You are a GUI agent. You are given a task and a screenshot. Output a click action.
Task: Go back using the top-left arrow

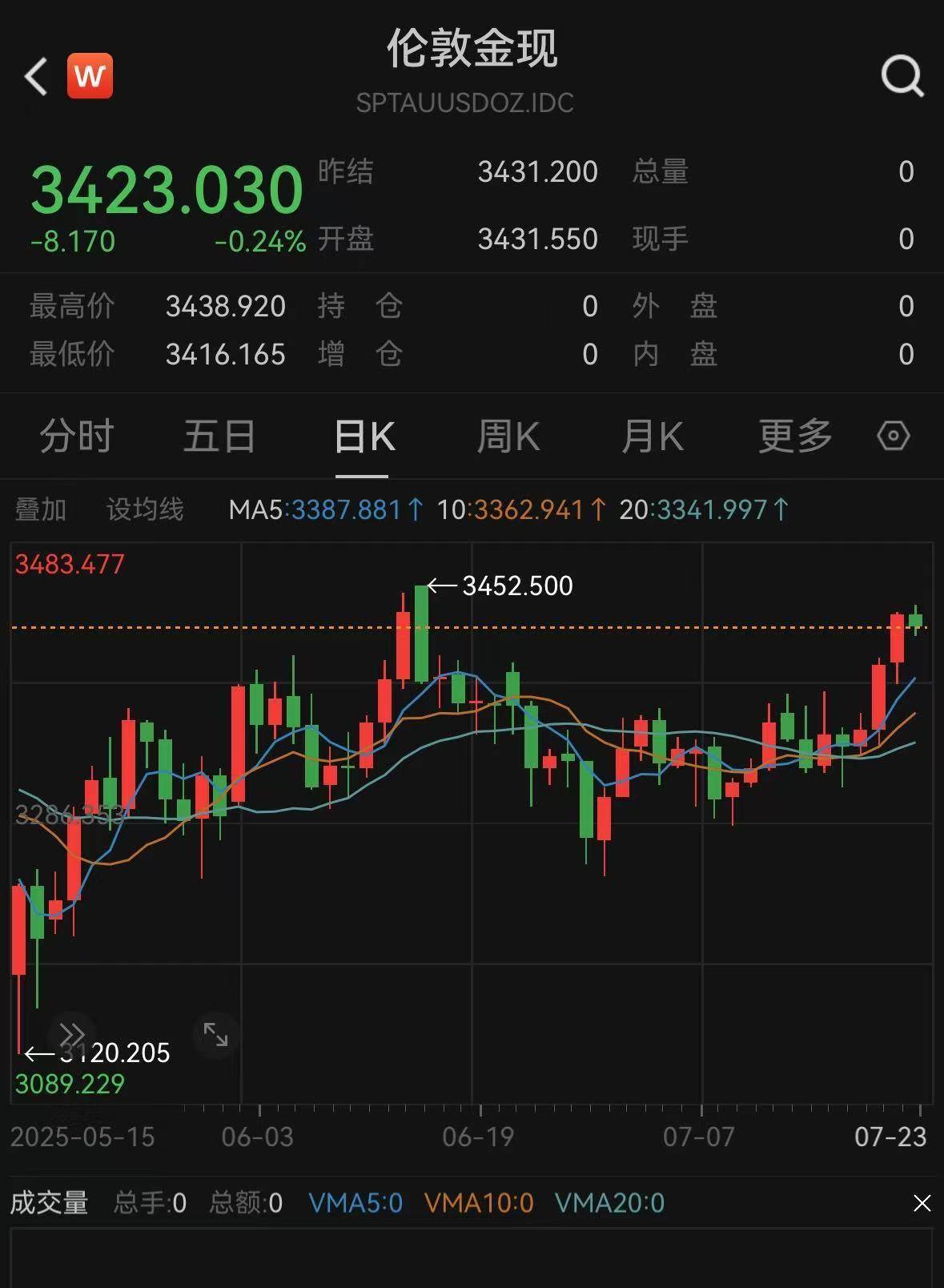[x=37, y=77]
